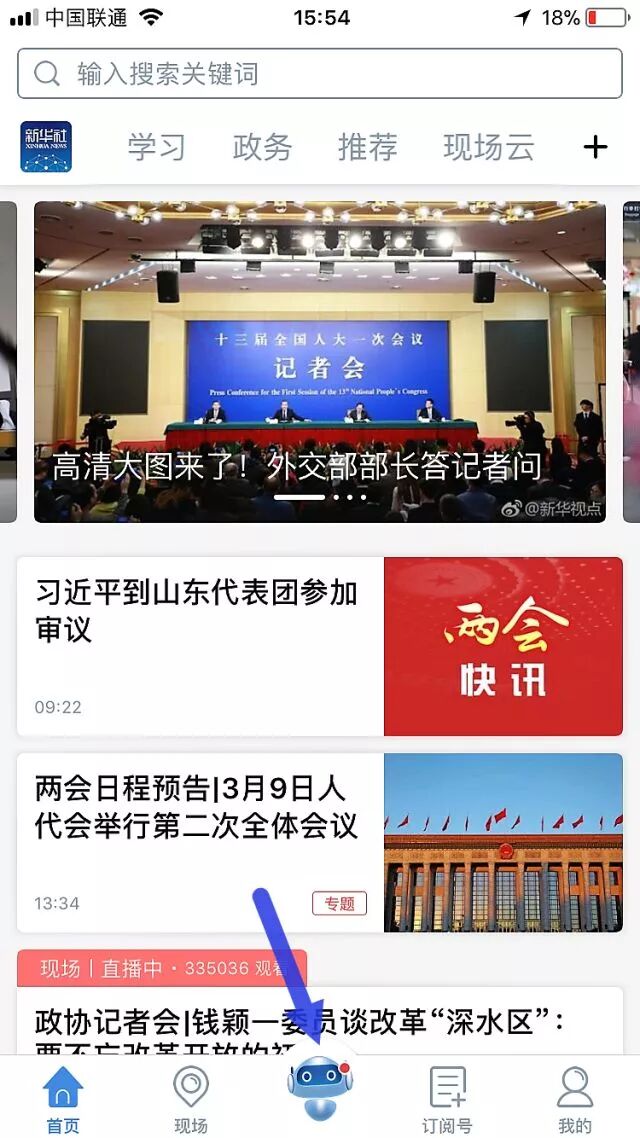Select the 推荐 tab
This screenshot has width=640, height=1138.
click(367, 147)
